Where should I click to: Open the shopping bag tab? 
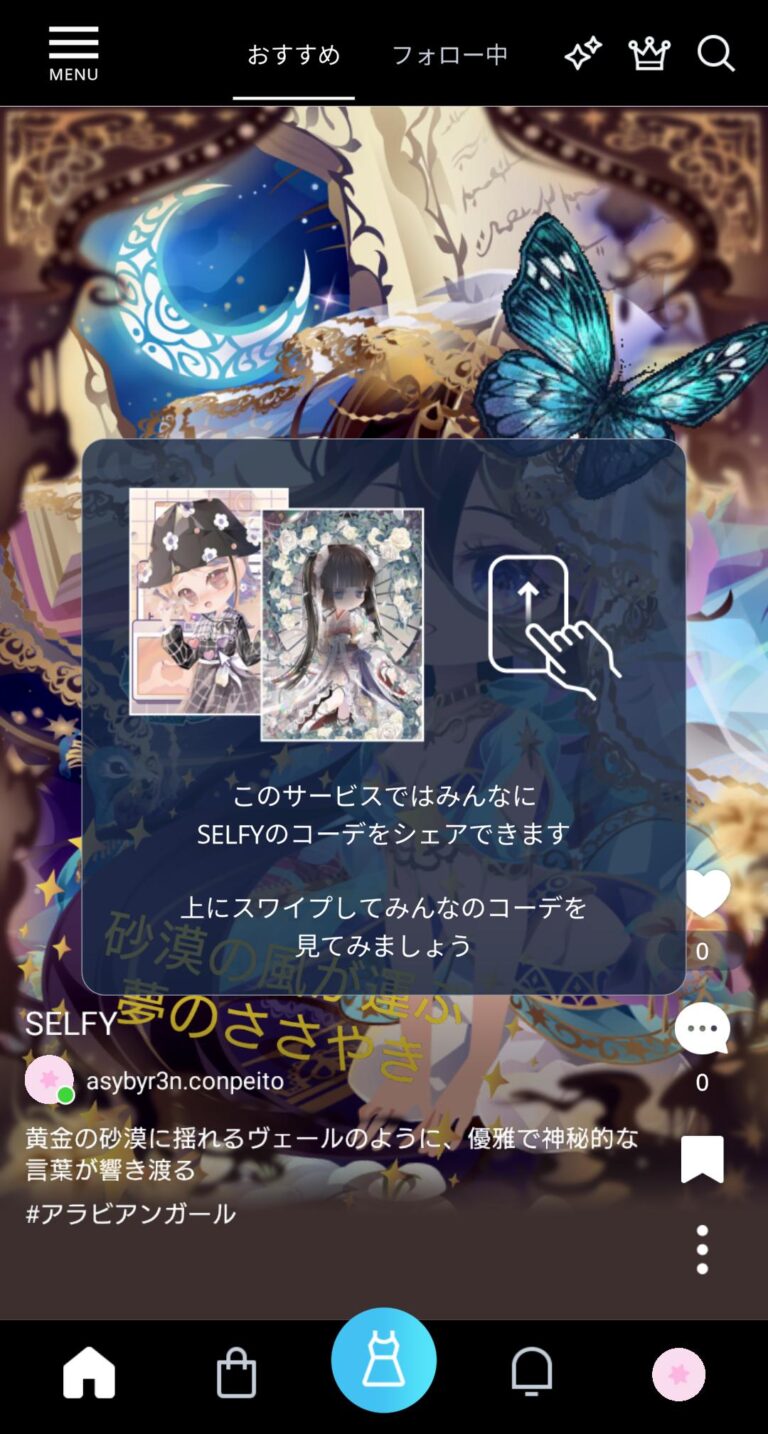click(x=236, y=1373)
